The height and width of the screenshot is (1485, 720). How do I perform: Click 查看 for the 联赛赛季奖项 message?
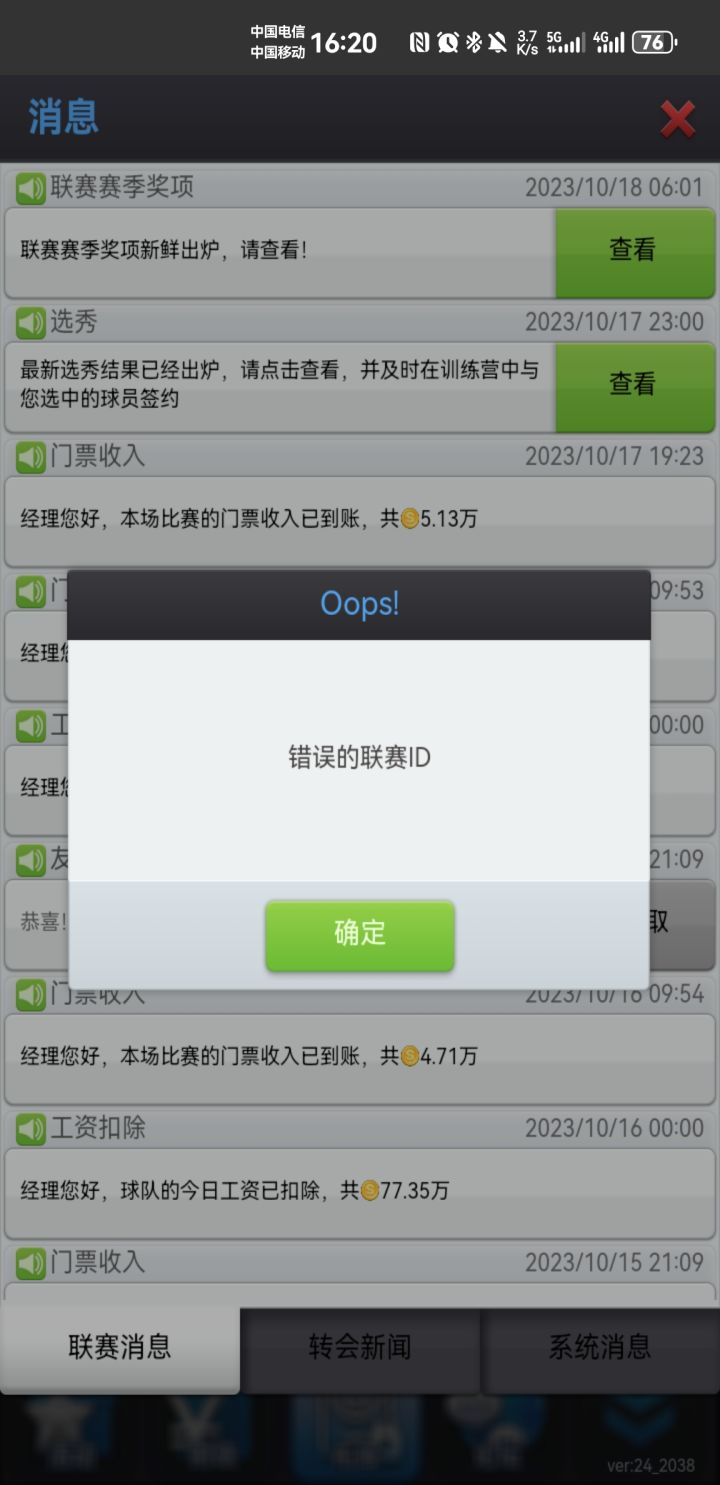[x=635, y=253]
